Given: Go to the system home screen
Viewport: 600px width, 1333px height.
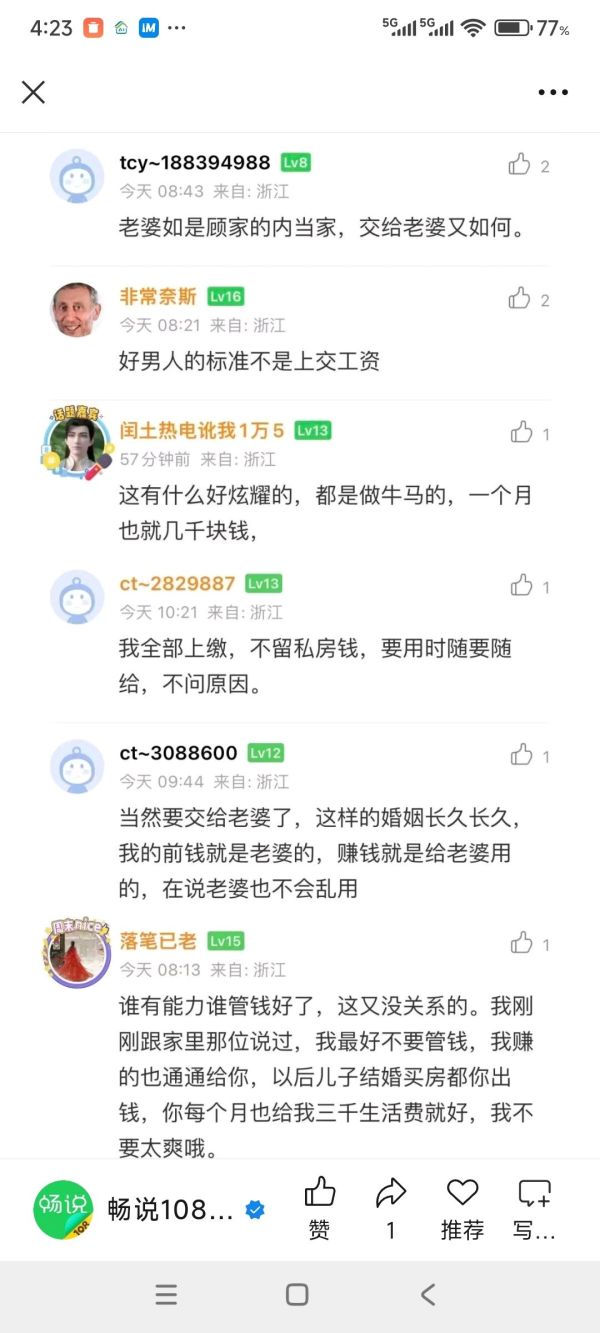Looking at the screenshot, I should point(297,1295).
